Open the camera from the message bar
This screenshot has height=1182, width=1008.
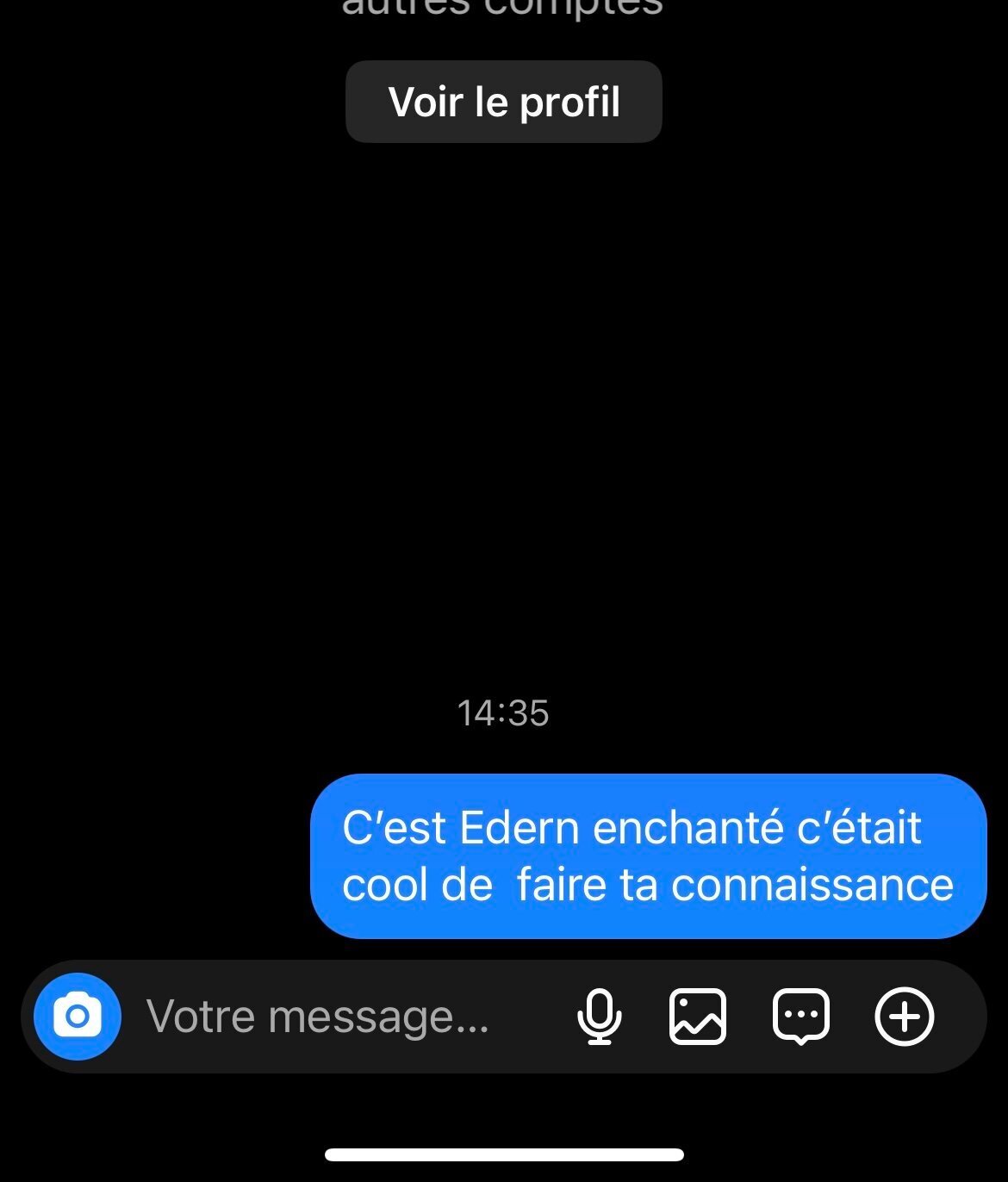tap(78, 1017)
